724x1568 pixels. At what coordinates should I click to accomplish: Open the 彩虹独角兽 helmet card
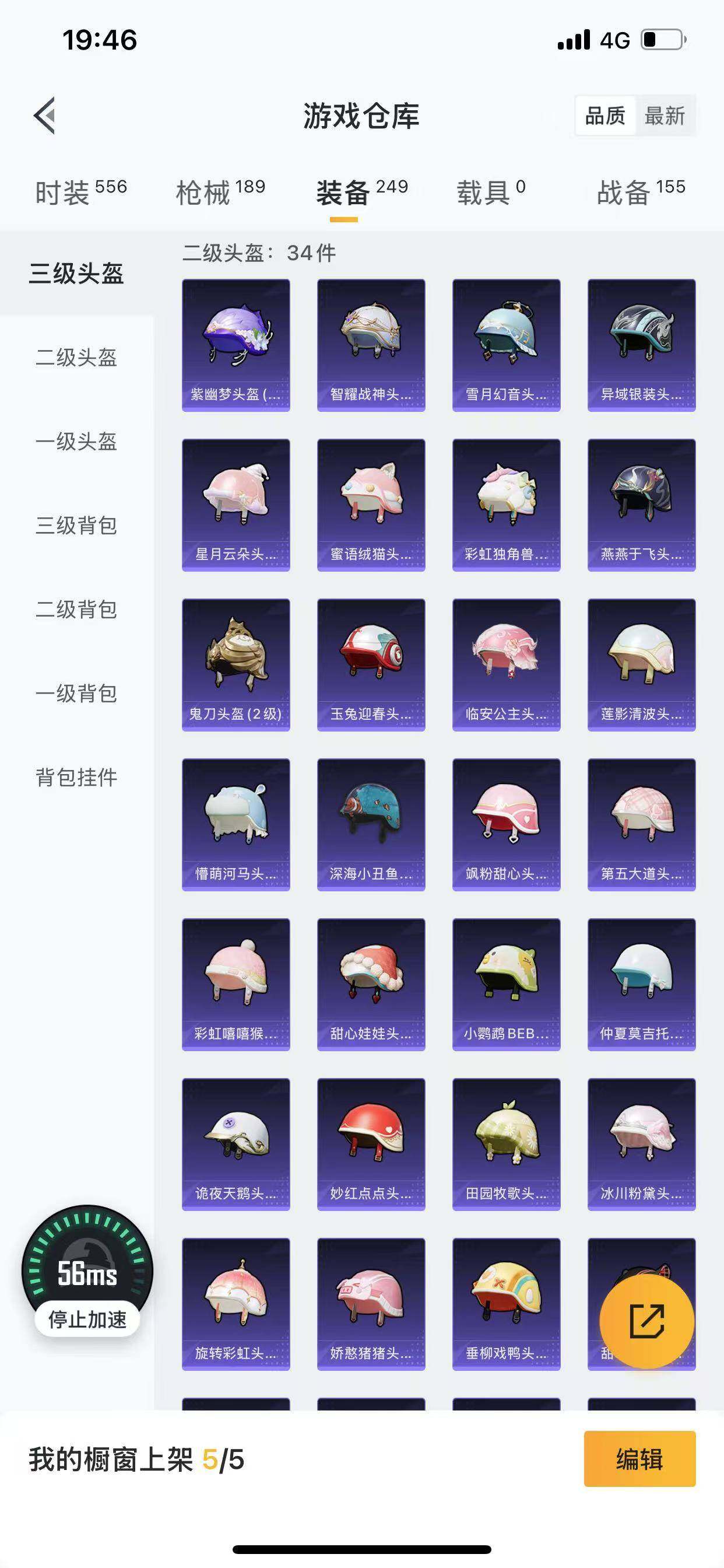506,505
